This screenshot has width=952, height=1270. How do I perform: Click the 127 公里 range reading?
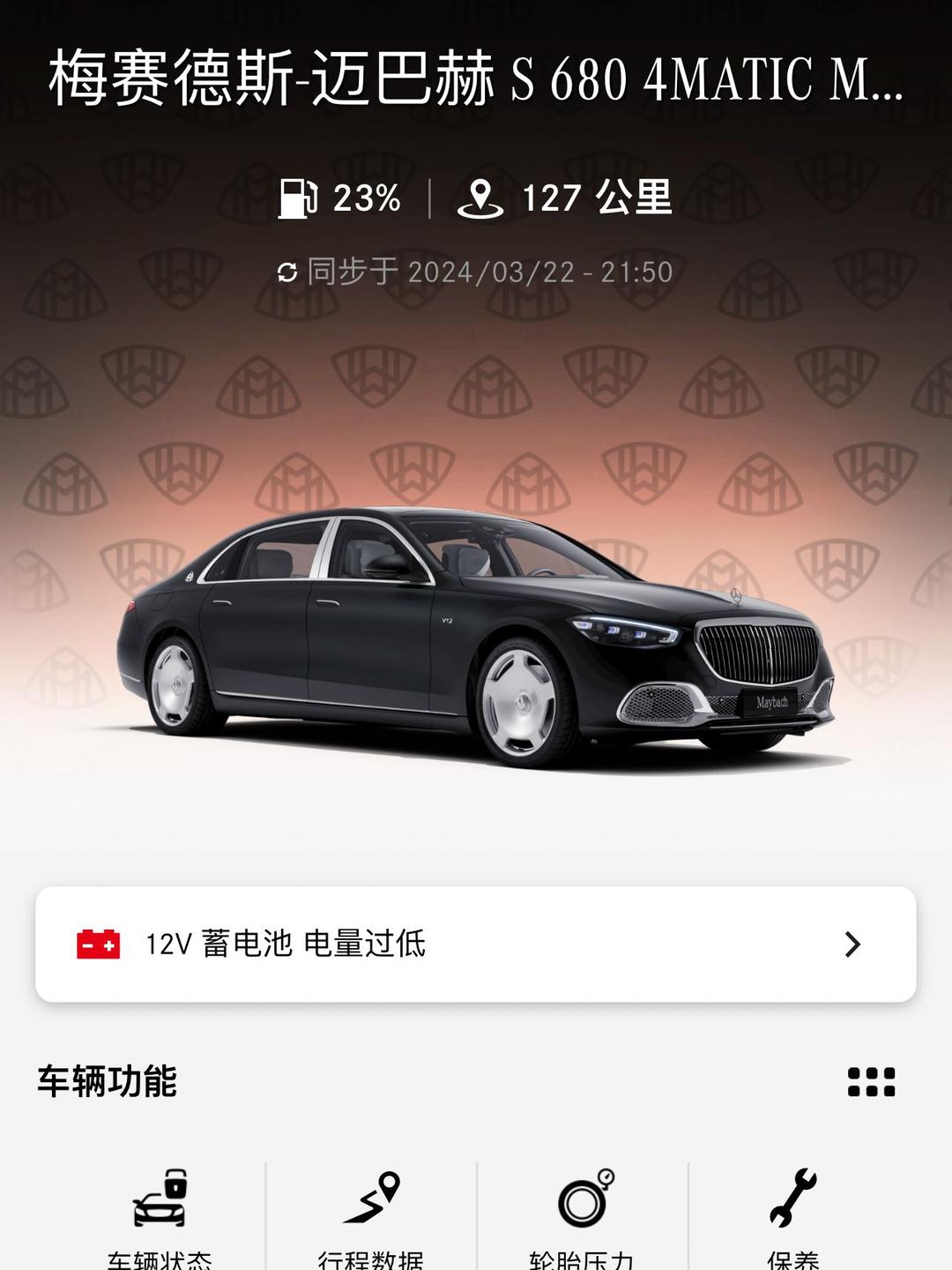[596, 201]
